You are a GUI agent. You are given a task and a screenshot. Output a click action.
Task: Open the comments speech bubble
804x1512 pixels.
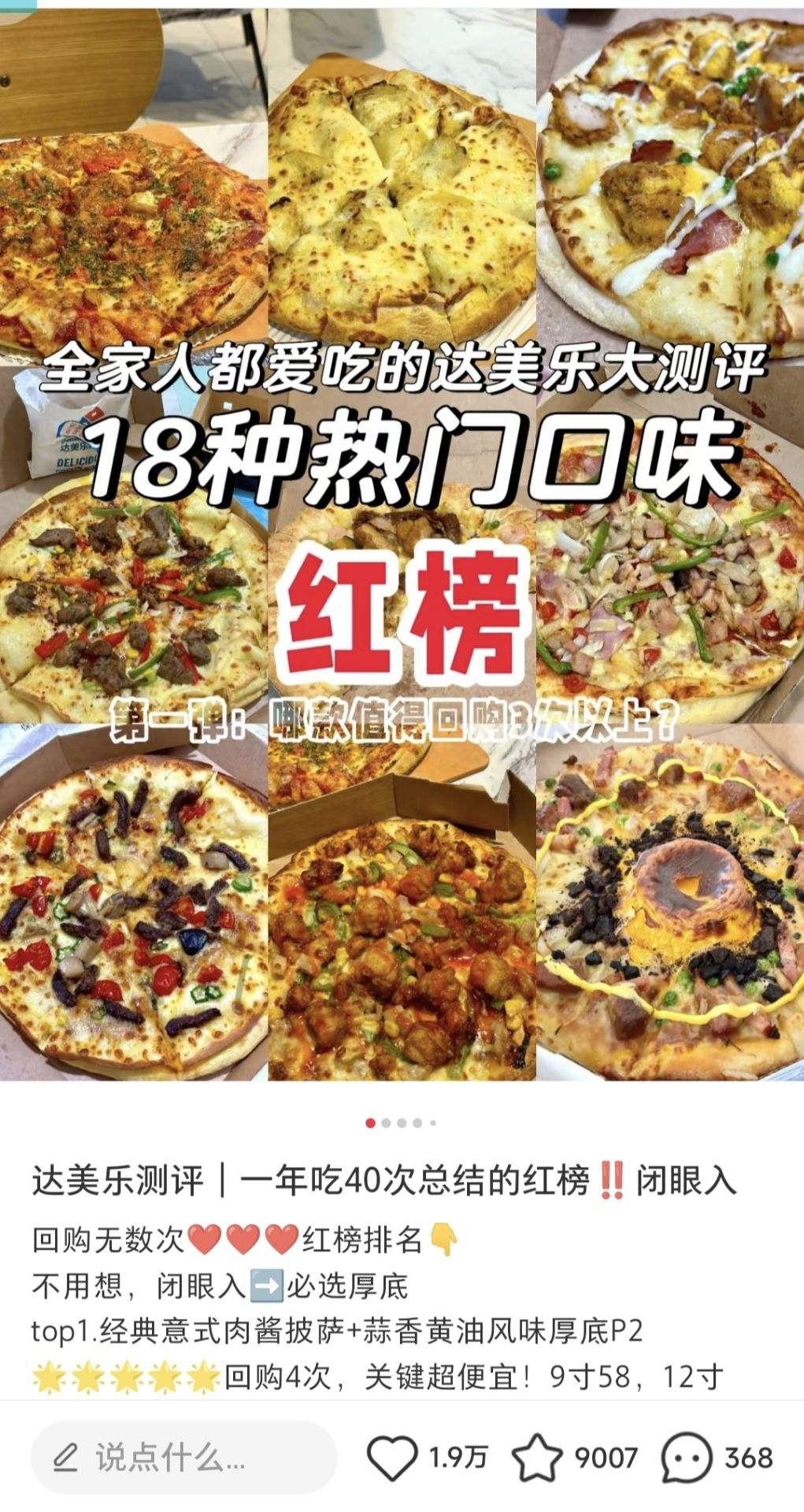pos(687,1458)
